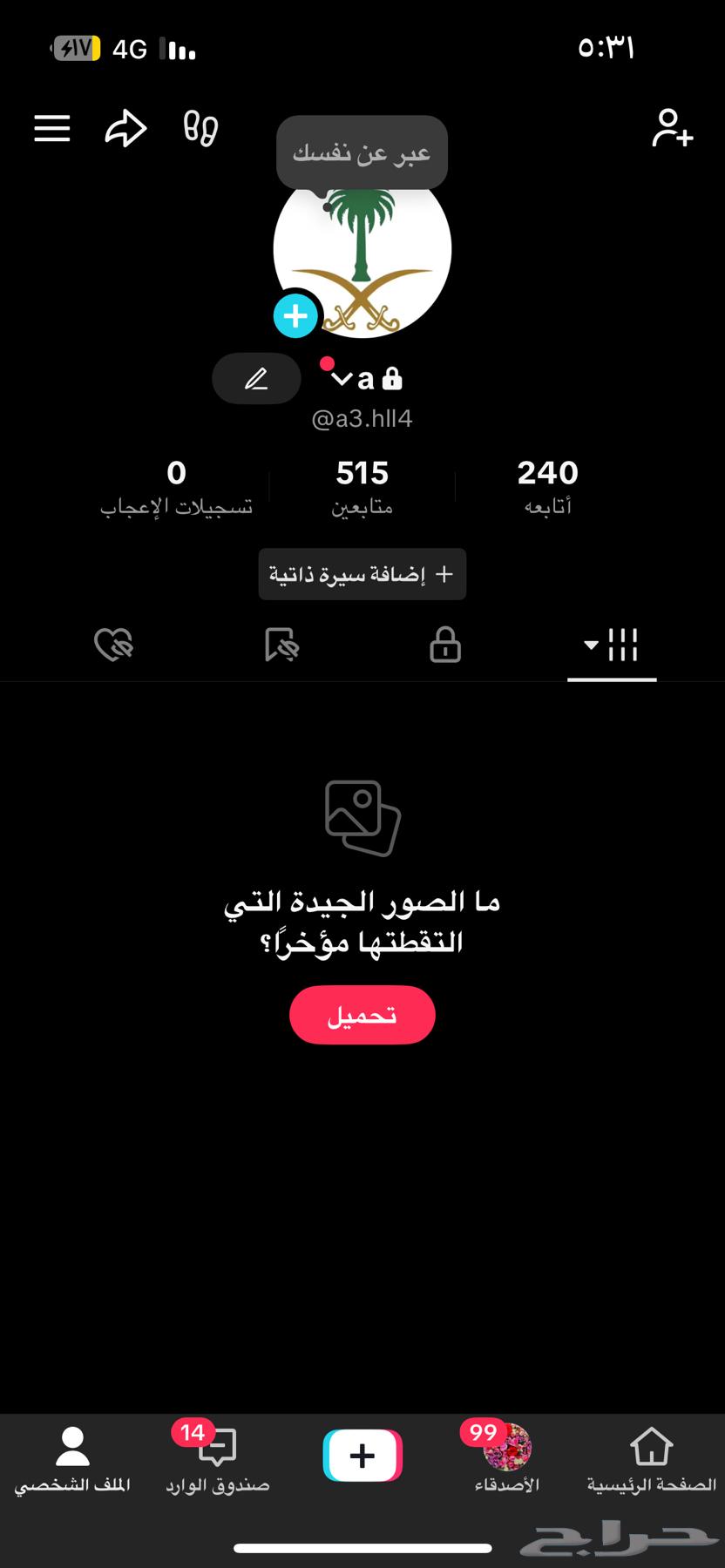The image size is (725, 1568).
Task: Switch to the liked videos tab
Action: [x=113, y=645]
